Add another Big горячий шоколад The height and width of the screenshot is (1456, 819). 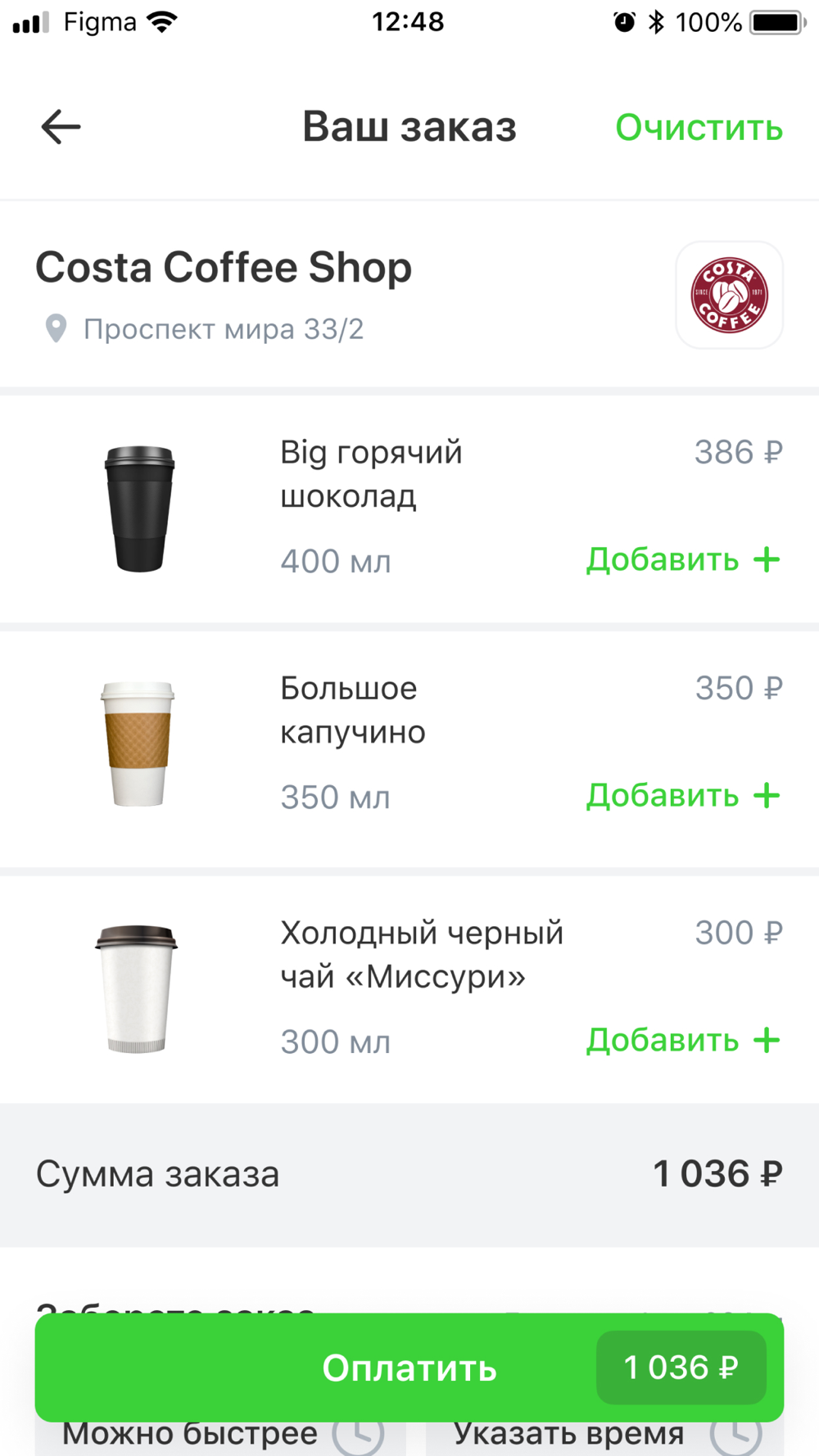coord(683,560)
